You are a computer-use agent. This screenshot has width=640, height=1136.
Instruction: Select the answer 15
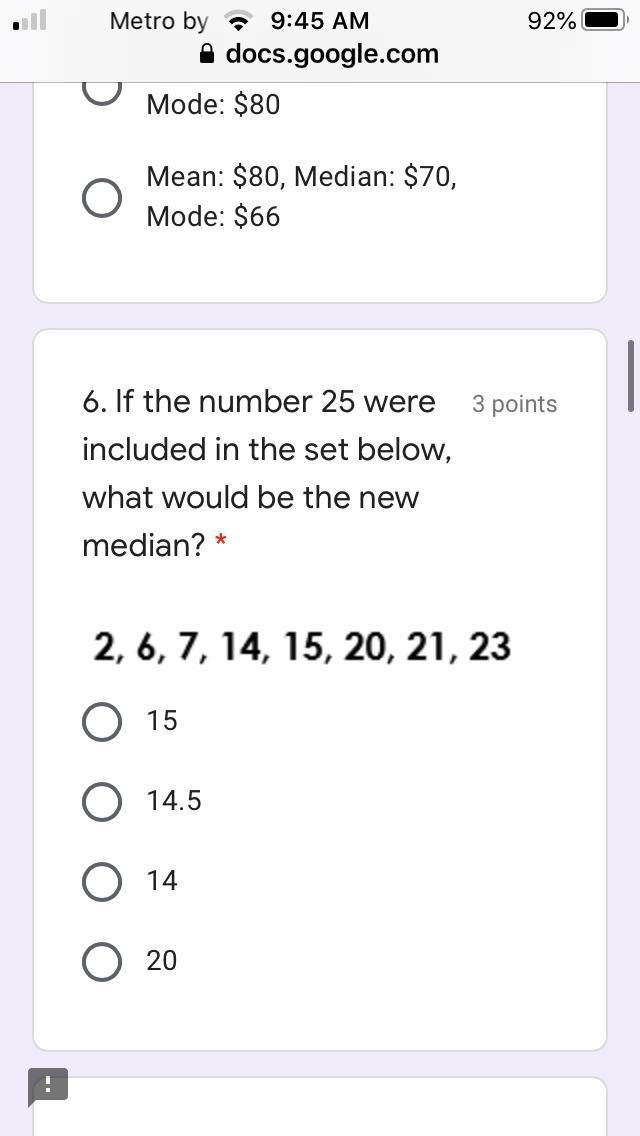[x=101, y=722]
